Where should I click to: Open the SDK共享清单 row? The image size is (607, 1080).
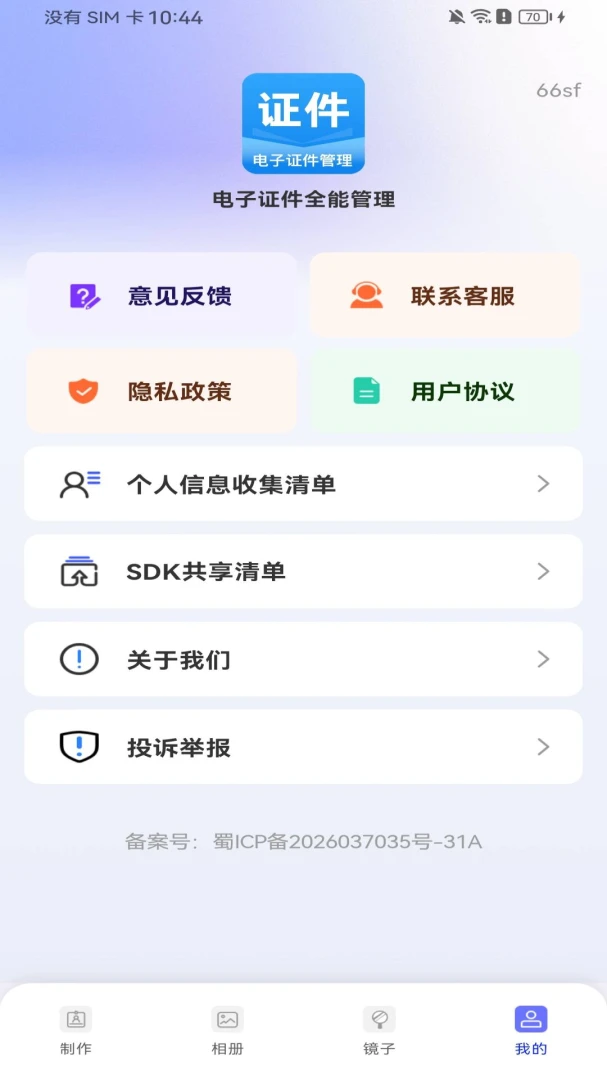click(x=303, y=571)
